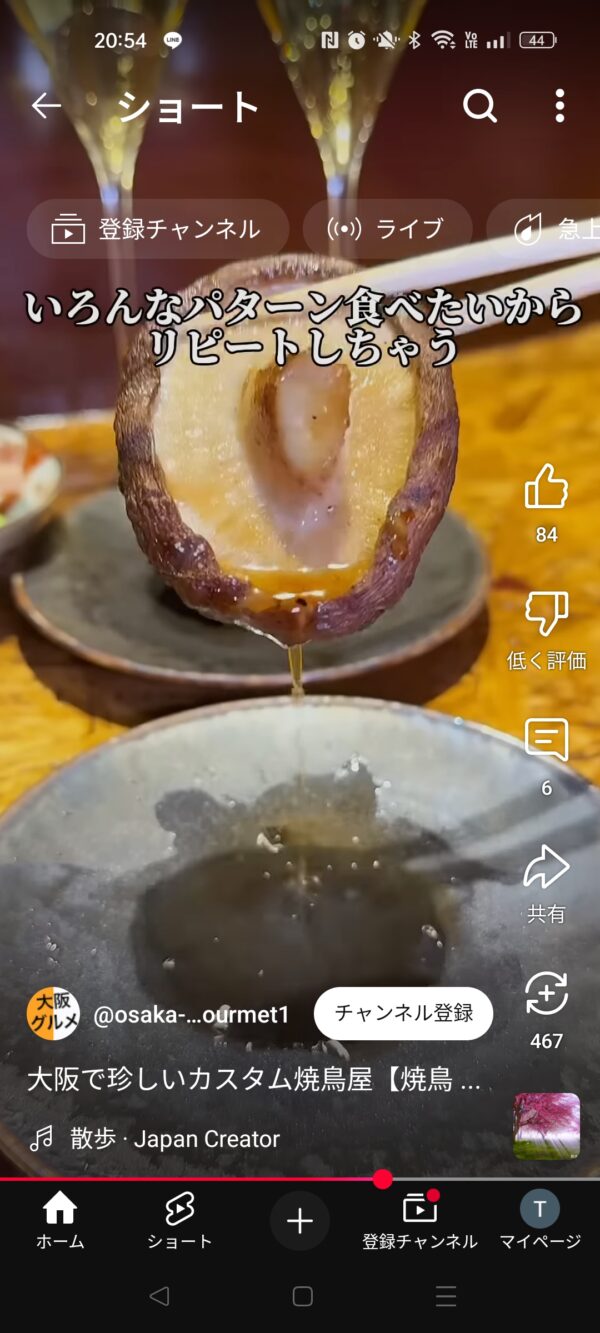Select the 登録チャンネル chip
The height and width of the screenshot is (1333, 600).
coord(158,229)
